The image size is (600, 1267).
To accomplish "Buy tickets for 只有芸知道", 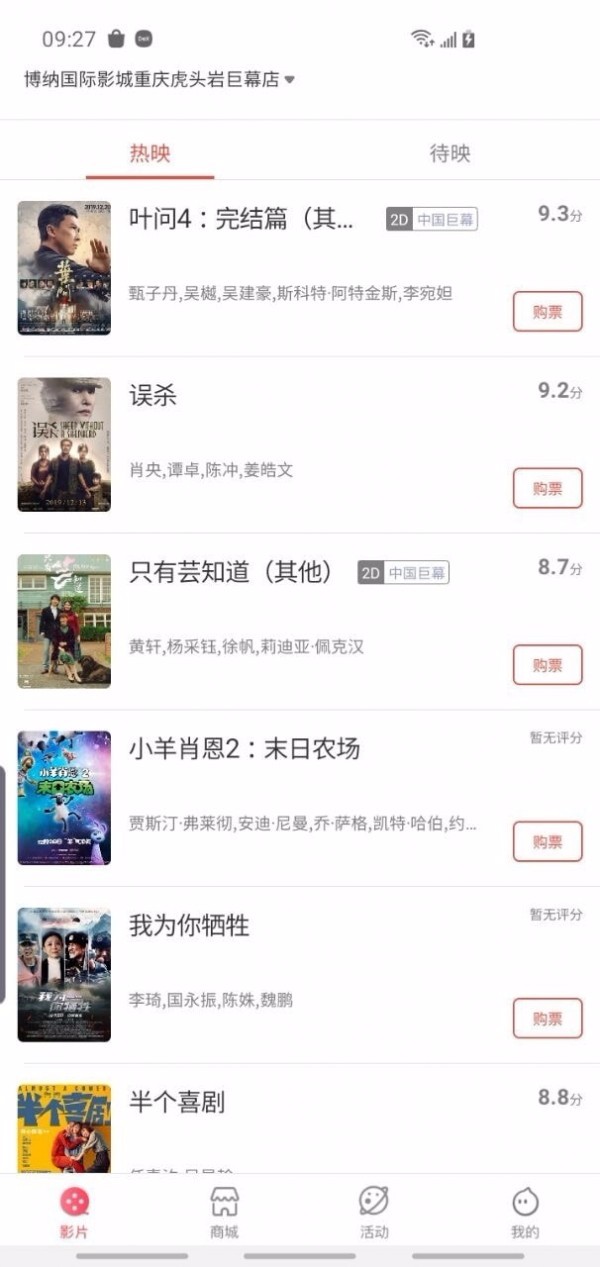I will pos(547,665).
